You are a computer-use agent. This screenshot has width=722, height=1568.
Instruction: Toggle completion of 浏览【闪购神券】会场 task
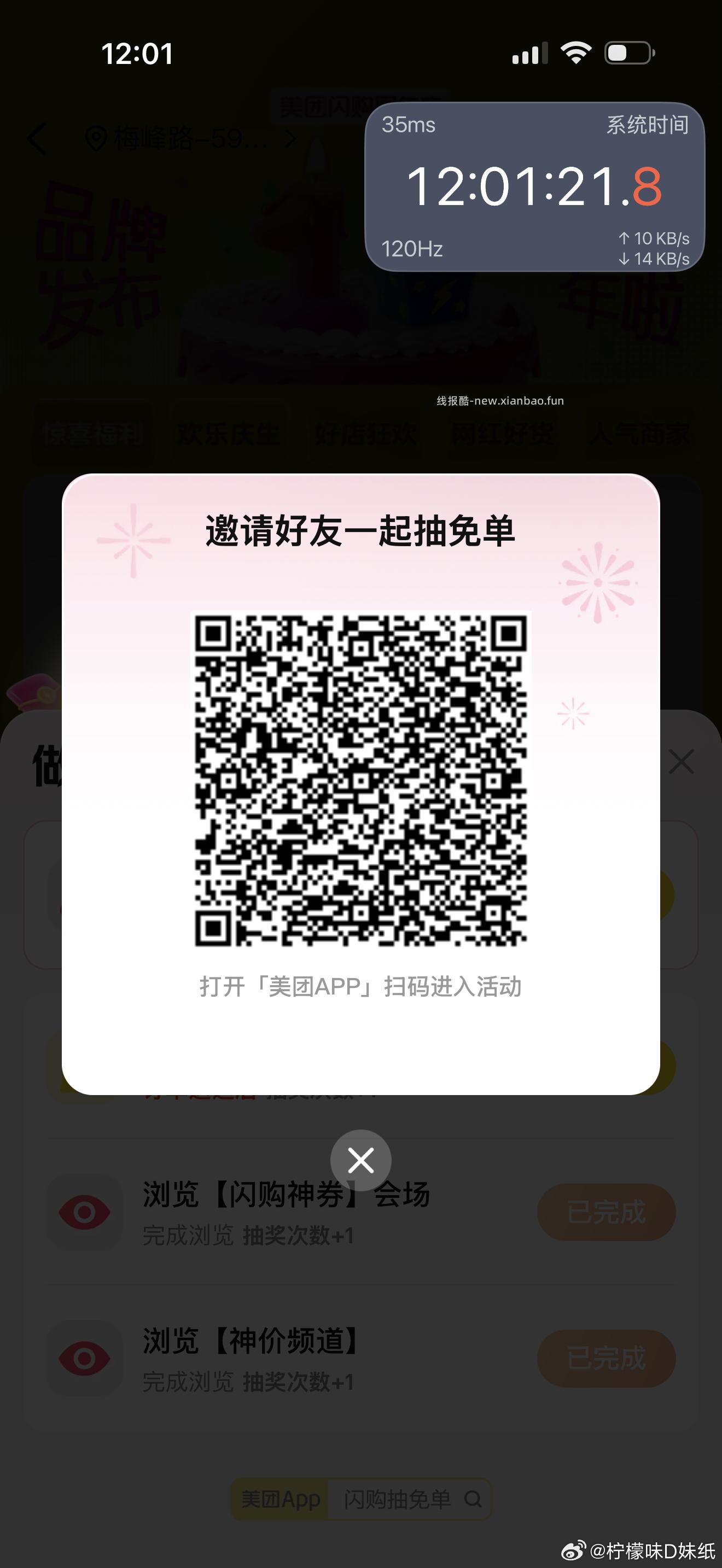605,1213
